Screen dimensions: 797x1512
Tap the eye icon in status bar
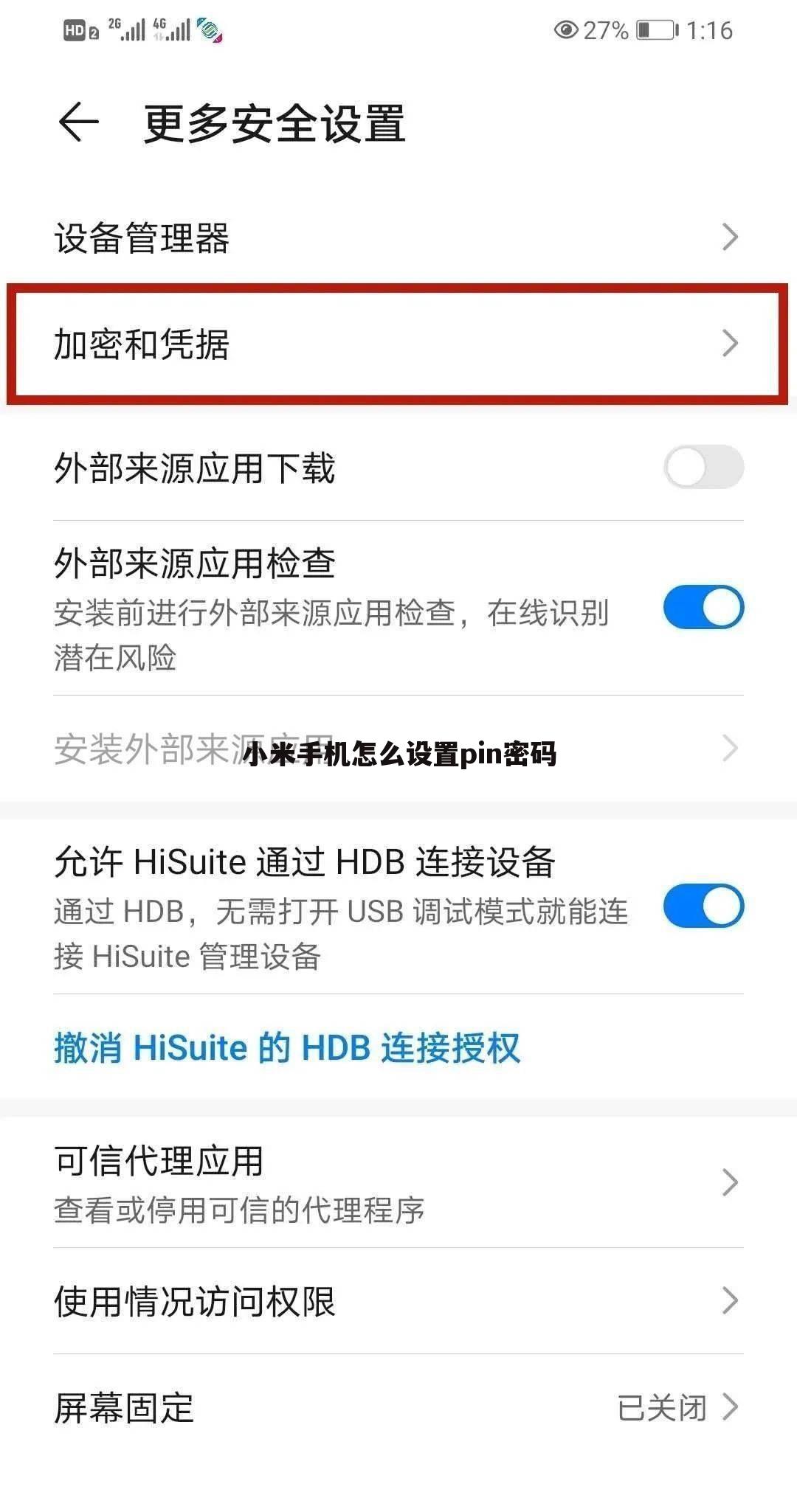coord(565,31)
